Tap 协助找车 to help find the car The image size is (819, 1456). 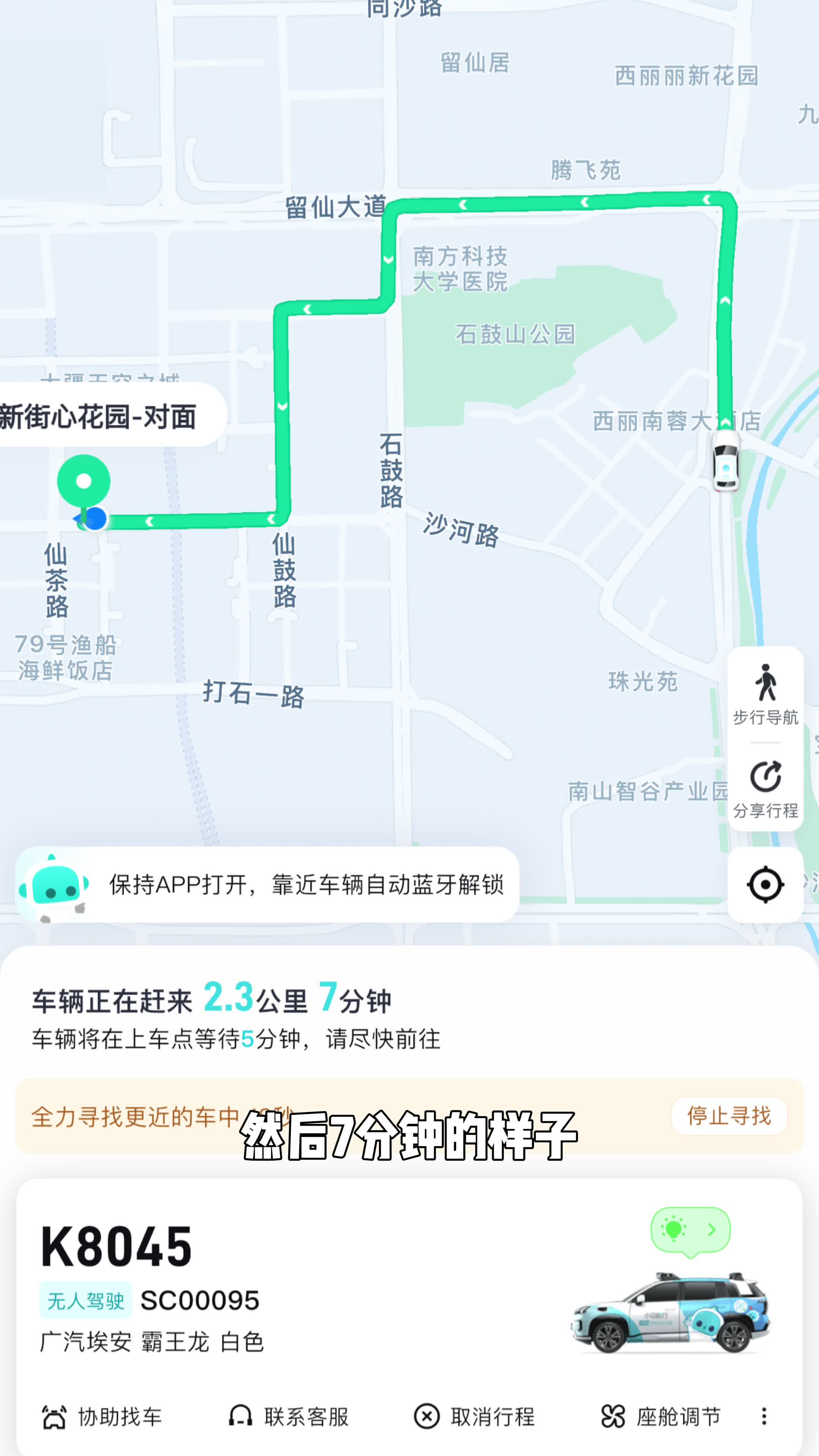tap(102, 1417)
